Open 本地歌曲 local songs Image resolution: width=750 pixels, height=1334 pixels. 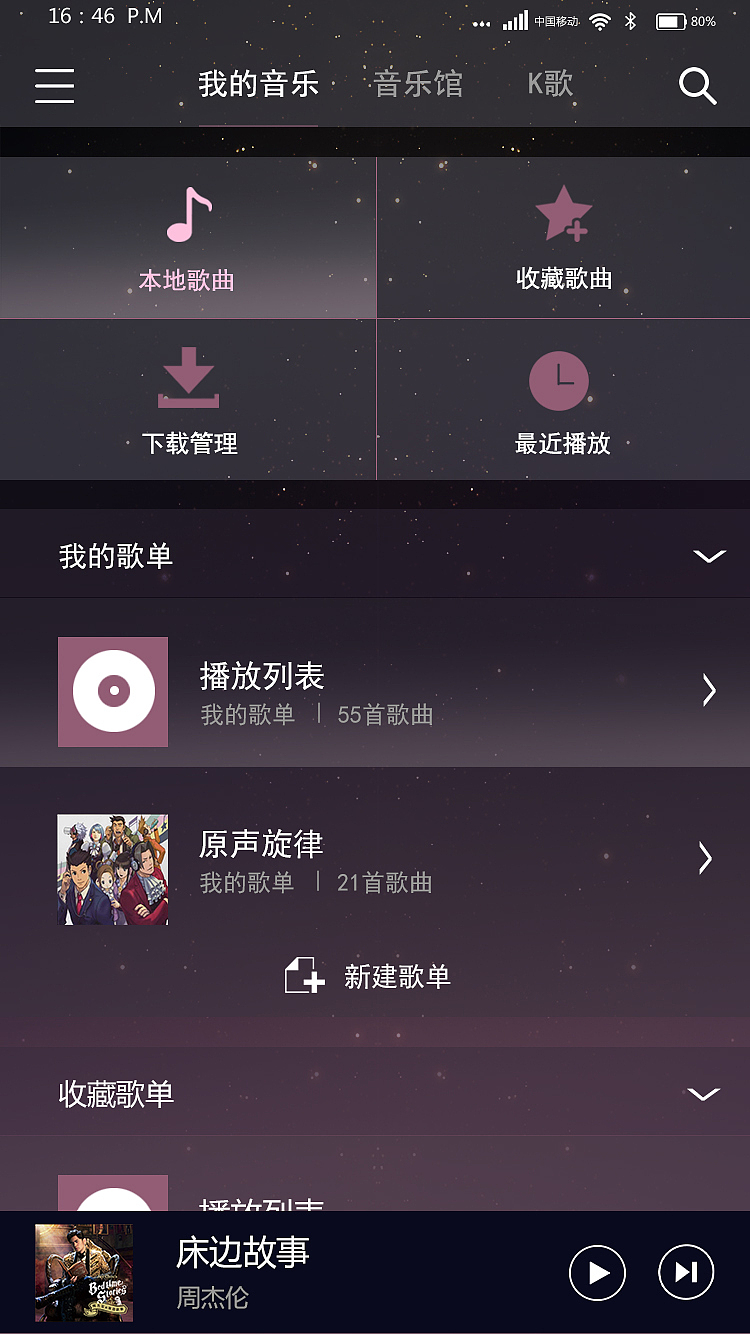tap(188, 239)
